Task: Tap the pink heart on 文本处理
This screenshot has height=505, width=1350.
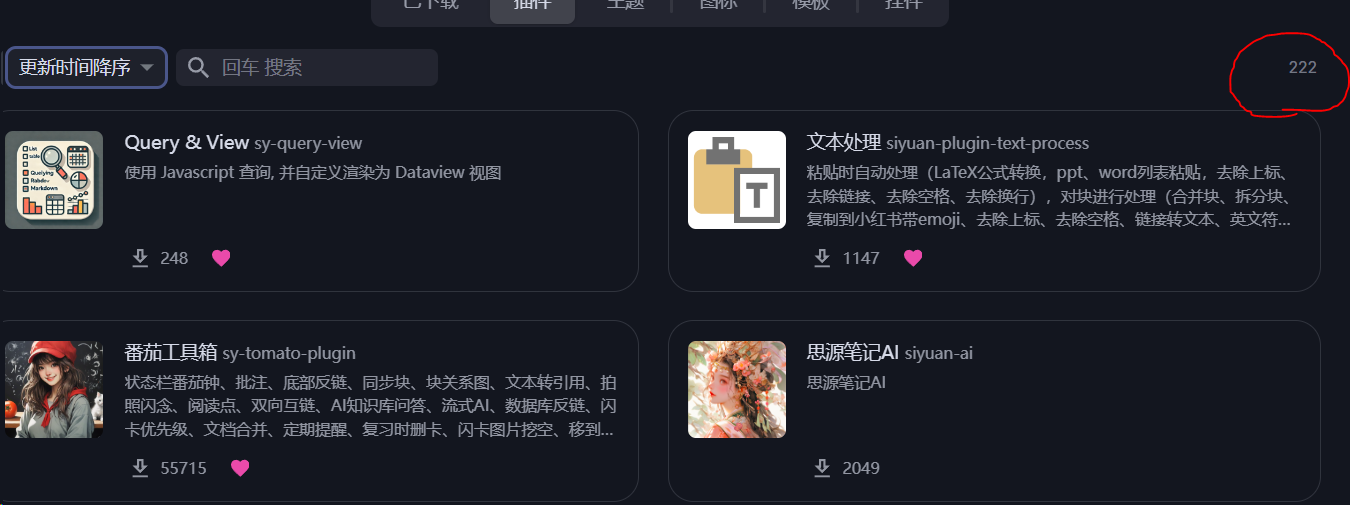Action: (x=913, y=258)
